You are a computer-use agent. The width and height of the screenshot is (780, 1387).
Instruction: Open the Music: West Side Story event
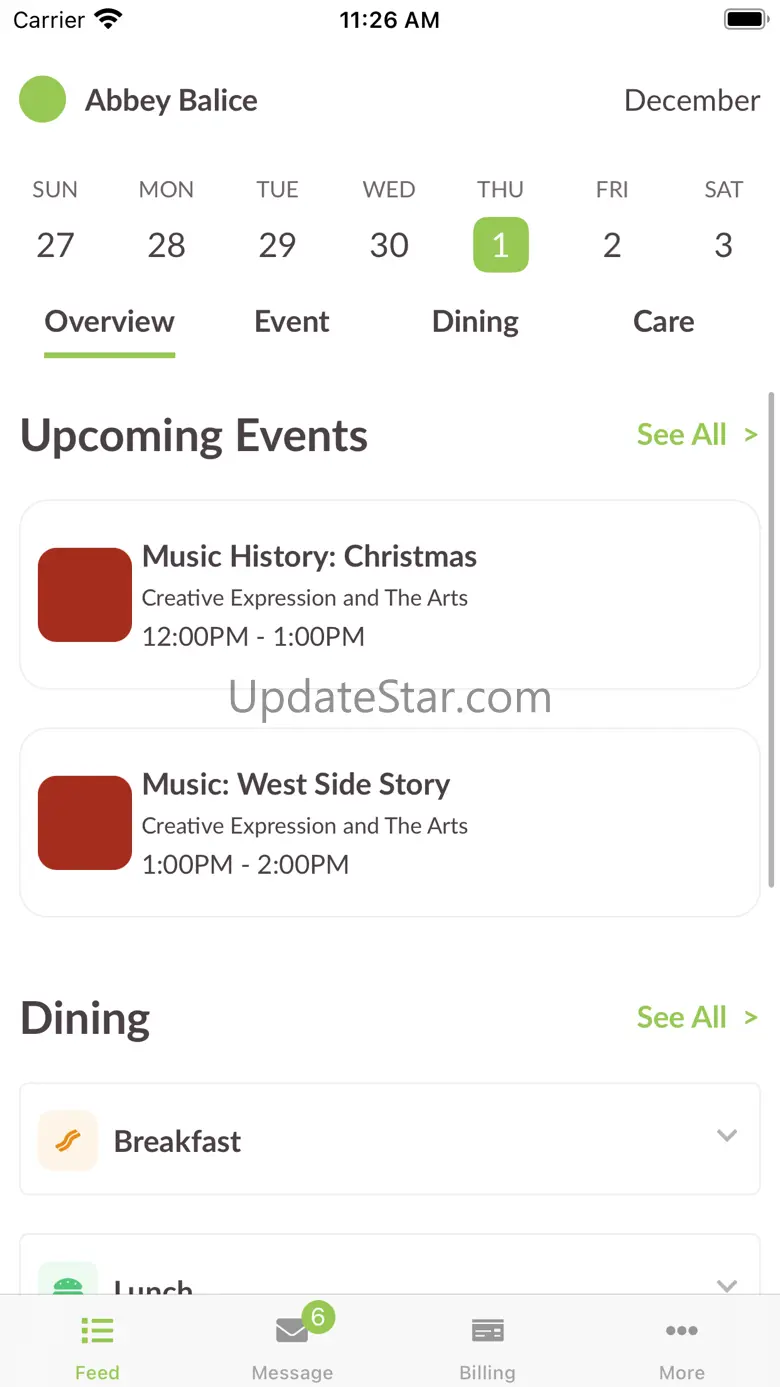(x=390, y=823)
